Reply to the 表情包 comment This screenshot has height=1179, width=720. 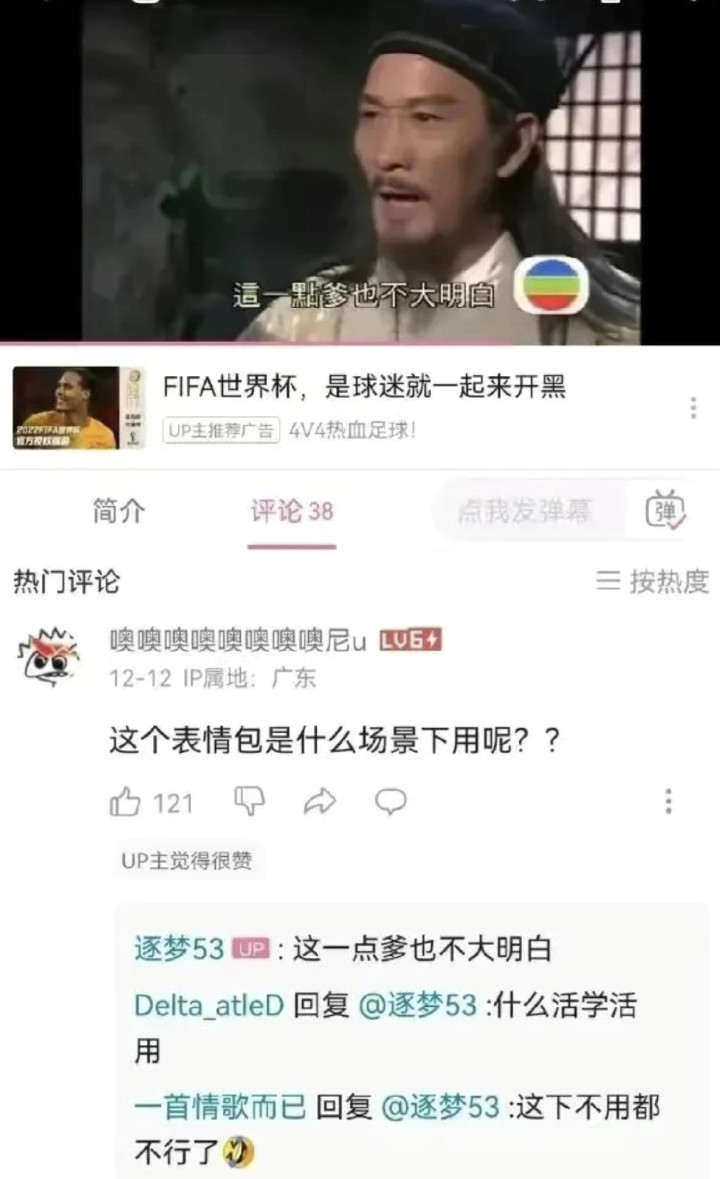click(x=390, y=801)
